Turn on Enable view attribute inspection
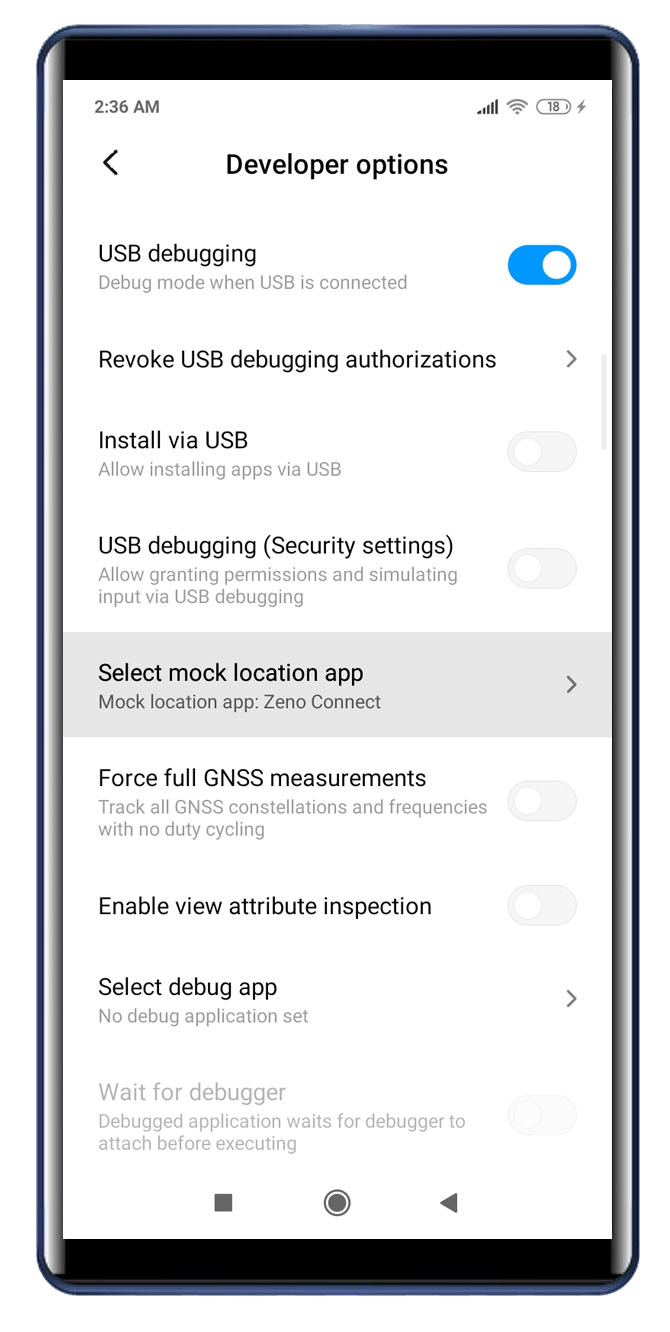 point(542,906)
